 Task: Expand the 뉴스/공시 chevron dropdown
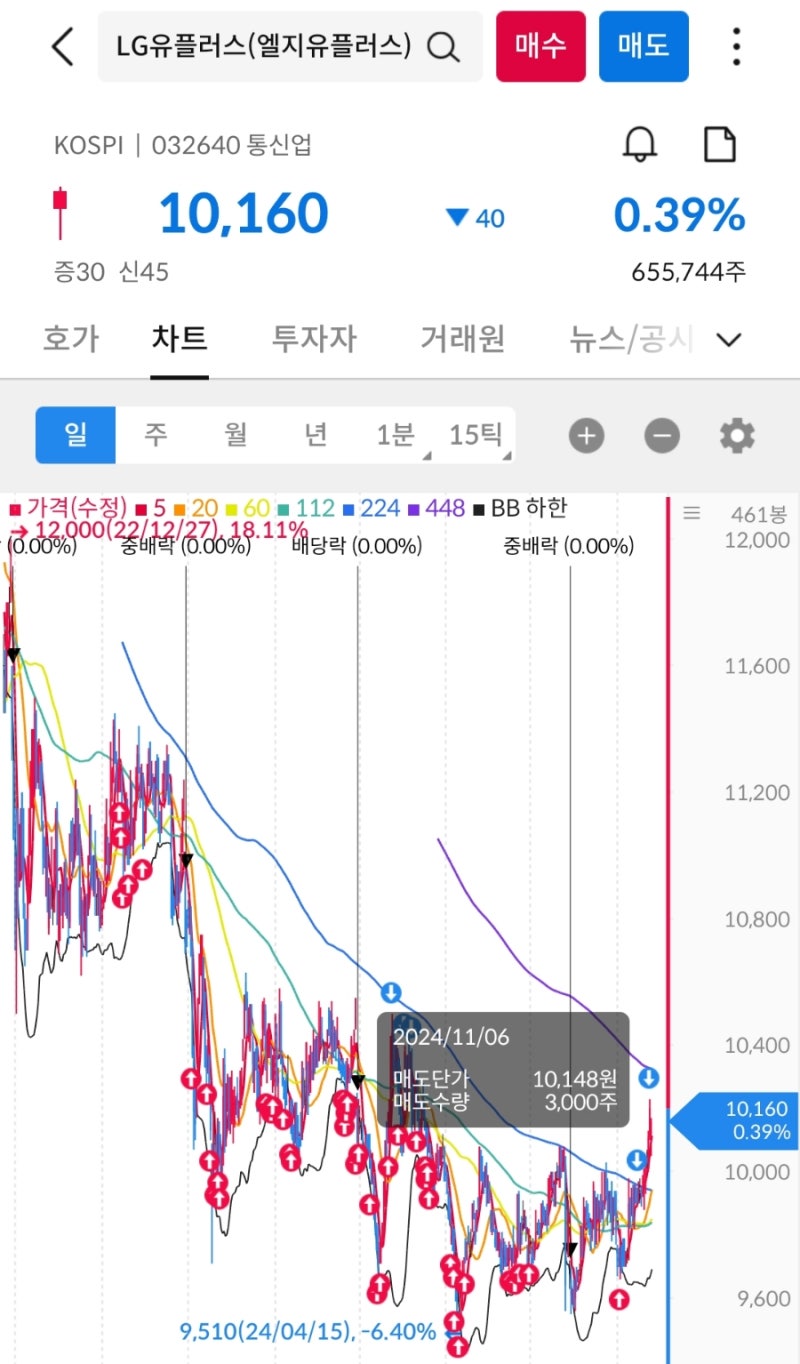coord(729,340)
